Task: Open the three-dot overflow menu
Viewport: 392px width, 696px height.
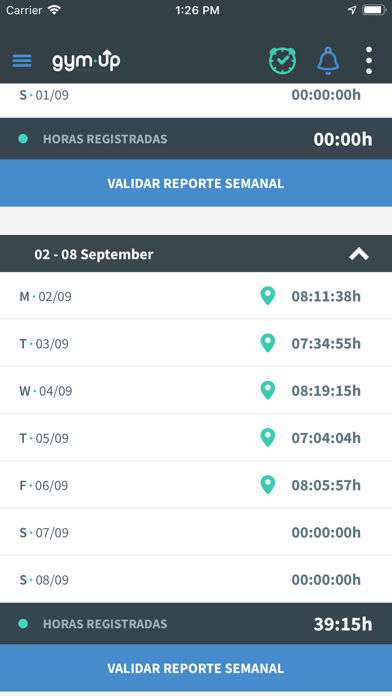Action: coord(369,60)
